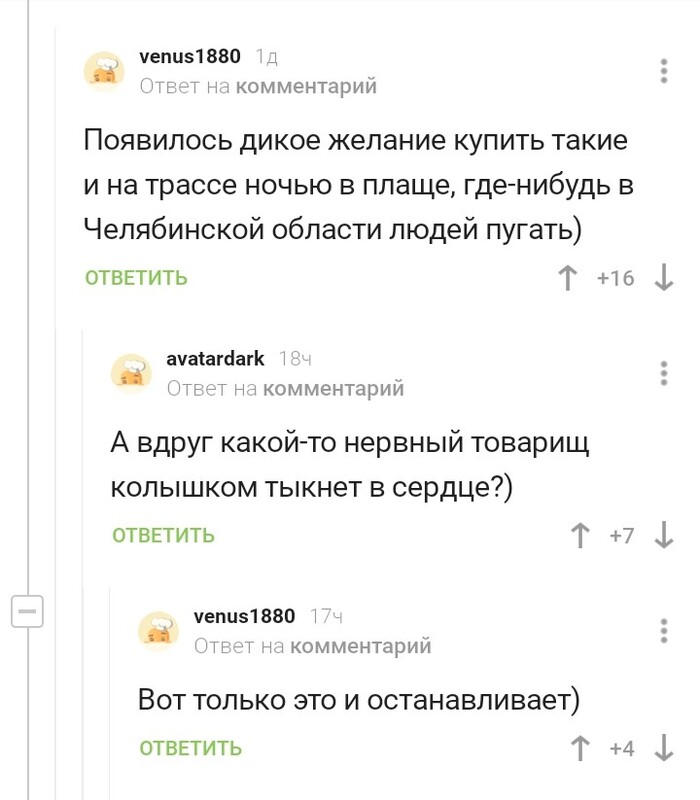
Task: Upvote the comment rated +4
Action: pos(580,748)
